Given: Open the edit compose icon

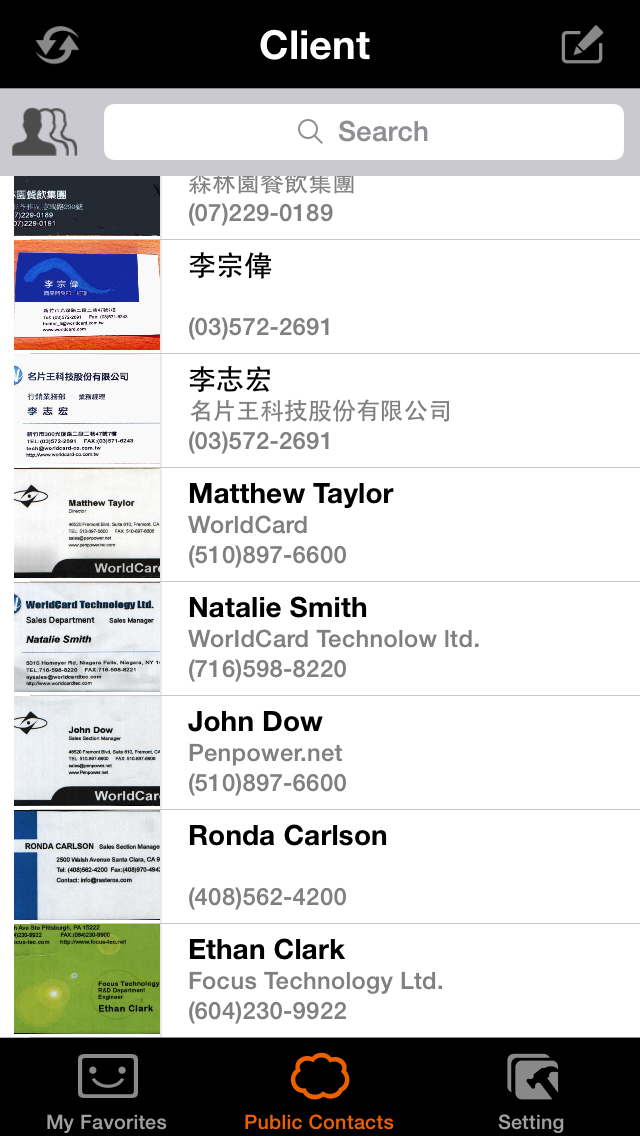Looking at the screenshot, I should pyautogui.click(x=582, y=45).
